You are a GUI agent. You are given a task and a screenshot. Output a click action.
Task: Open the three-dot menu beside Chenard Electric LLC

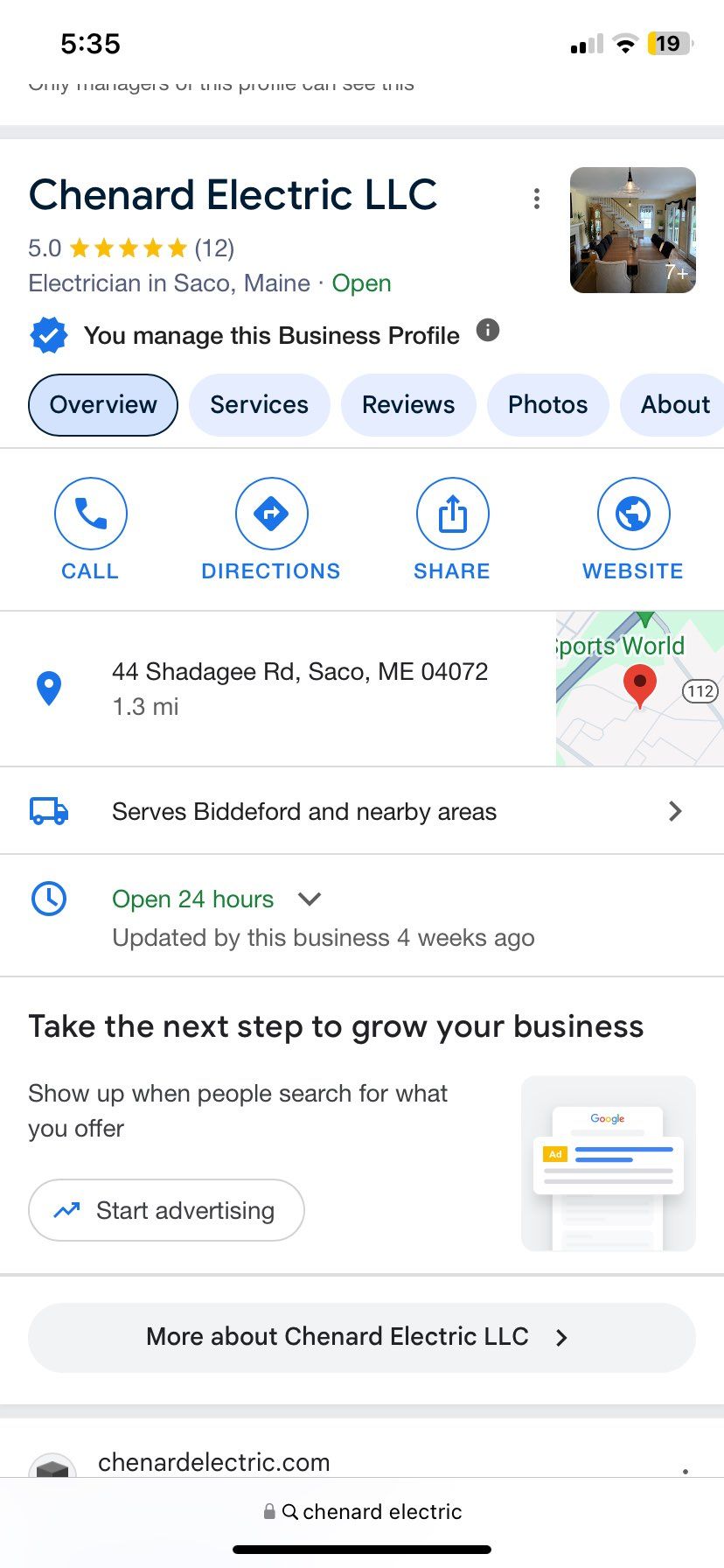536,199
